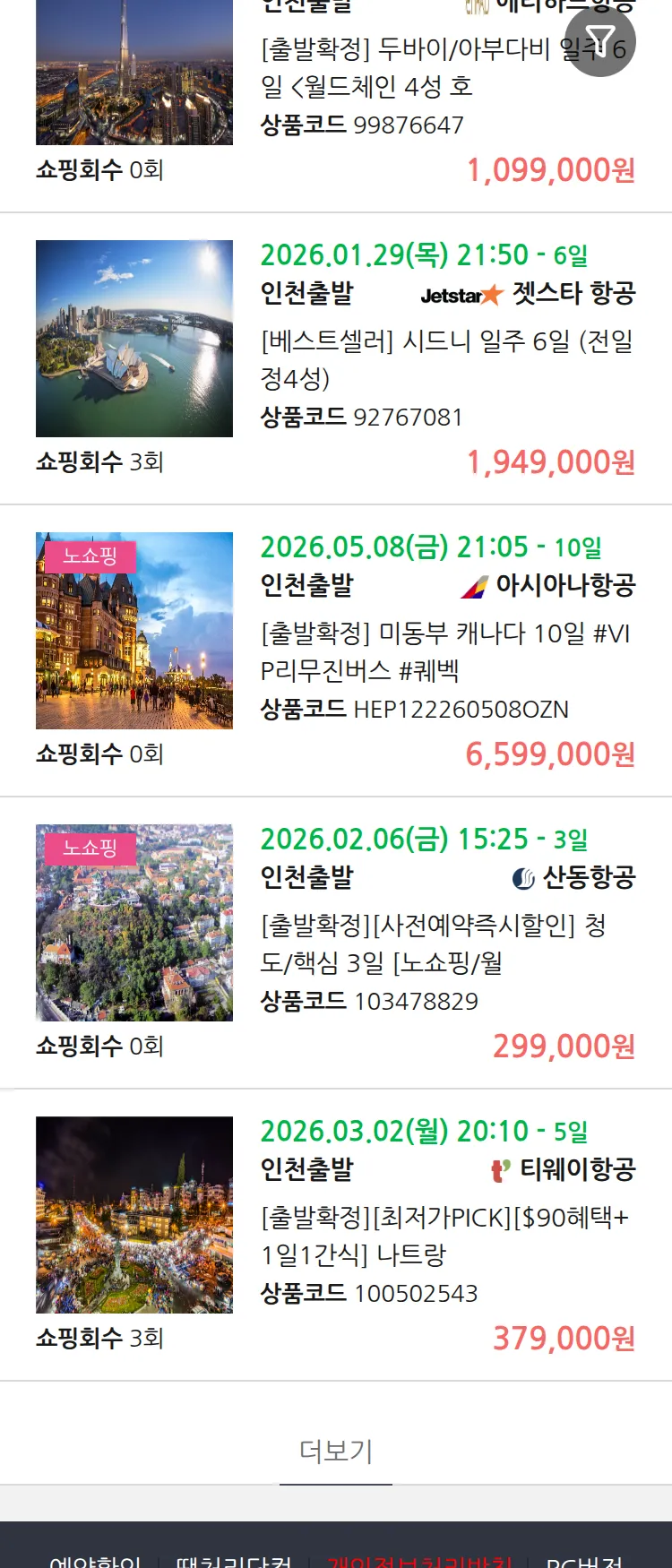Open the filter icon

click(x=599, y=42)
